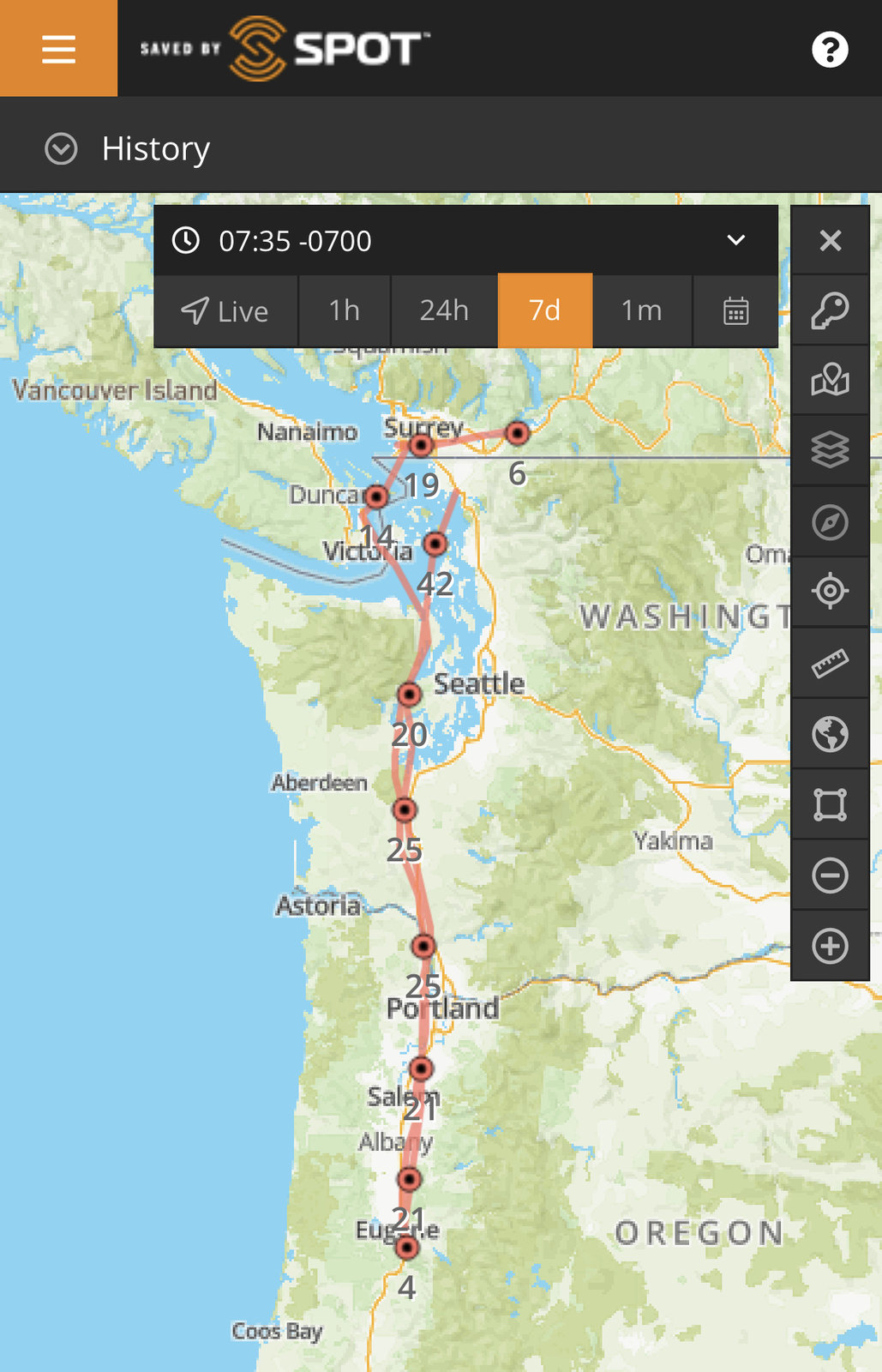The height and width of the screenshot is (1372, 882).
Task: Open the map layers stack
Action: coord(830,449)
